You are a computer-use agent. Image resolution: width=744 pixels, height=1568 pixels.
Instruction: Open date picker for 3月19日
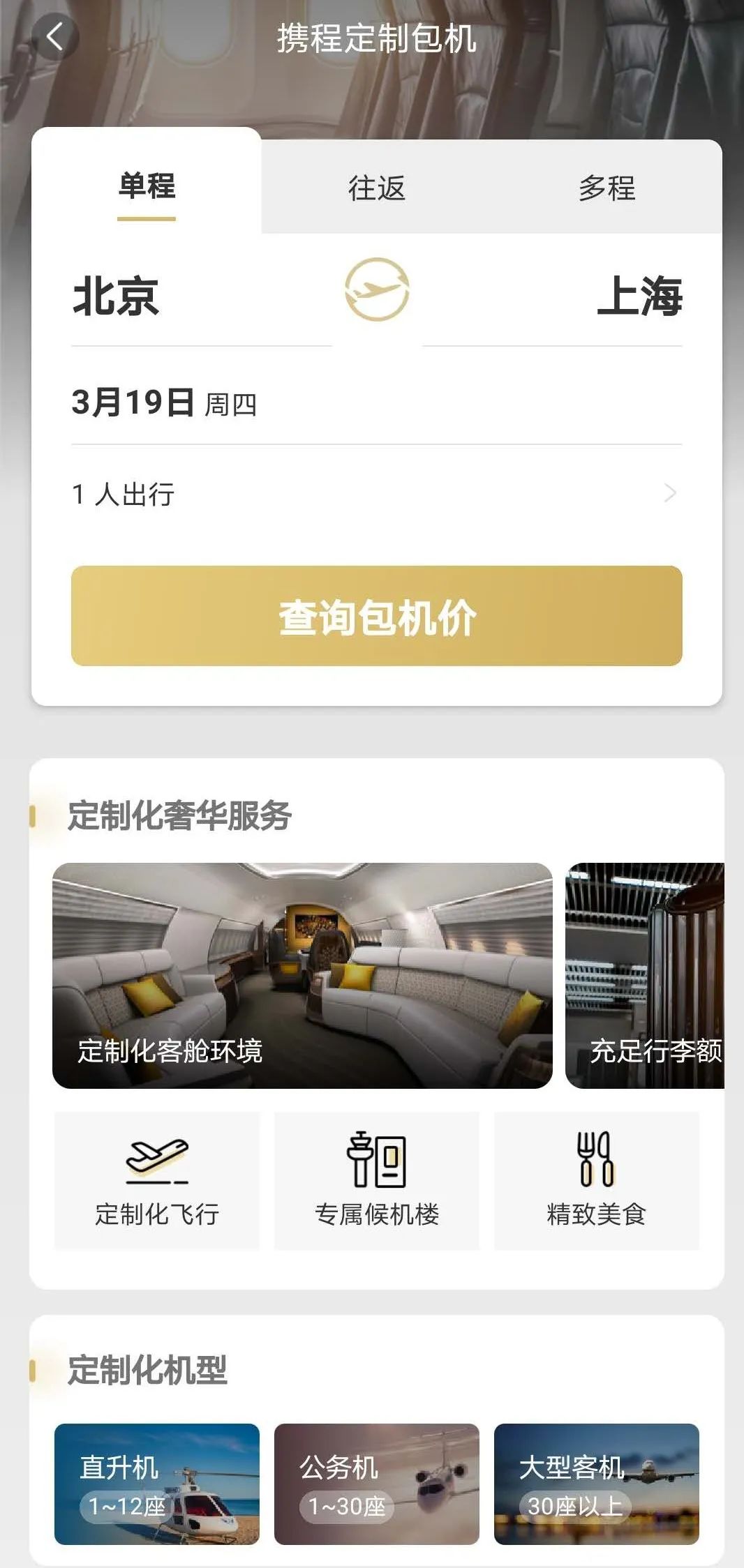click(165, 402)
